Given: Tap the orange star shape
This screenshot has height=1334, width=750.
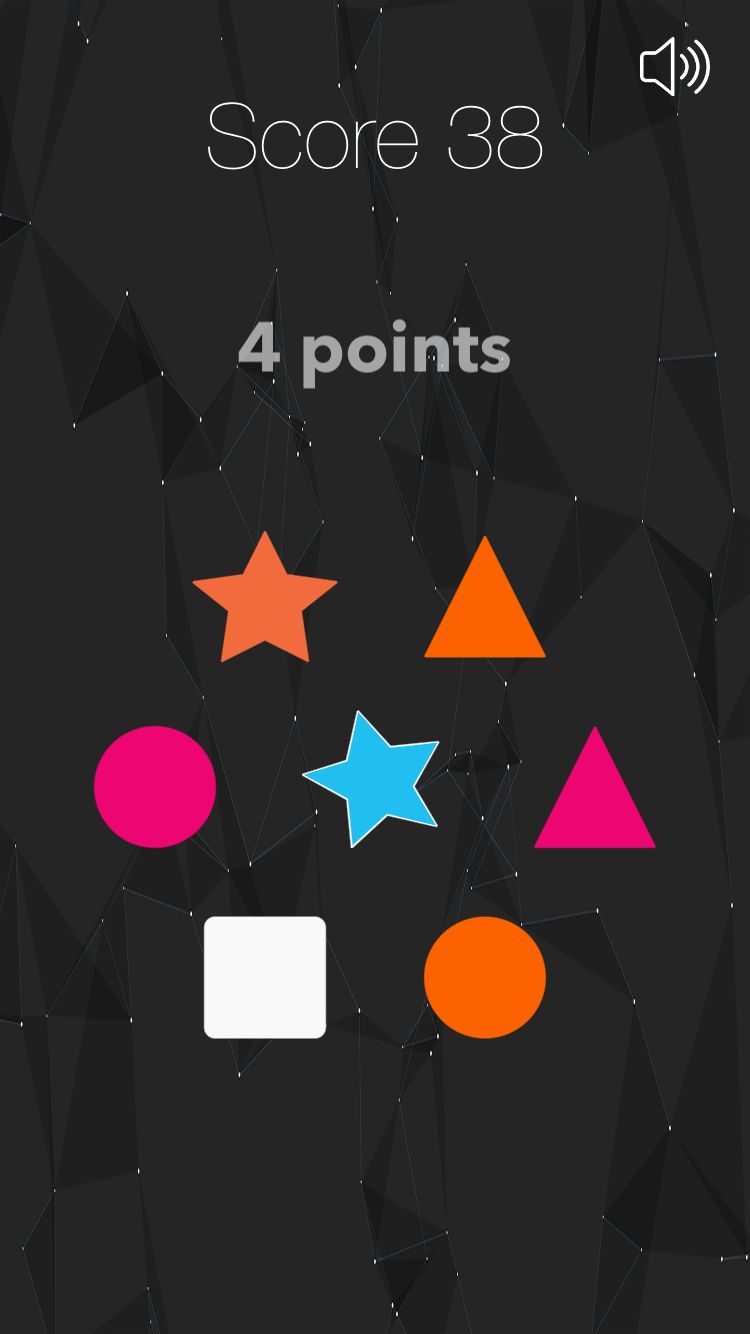Looking at the screenshot, I should tap(265, 603).
